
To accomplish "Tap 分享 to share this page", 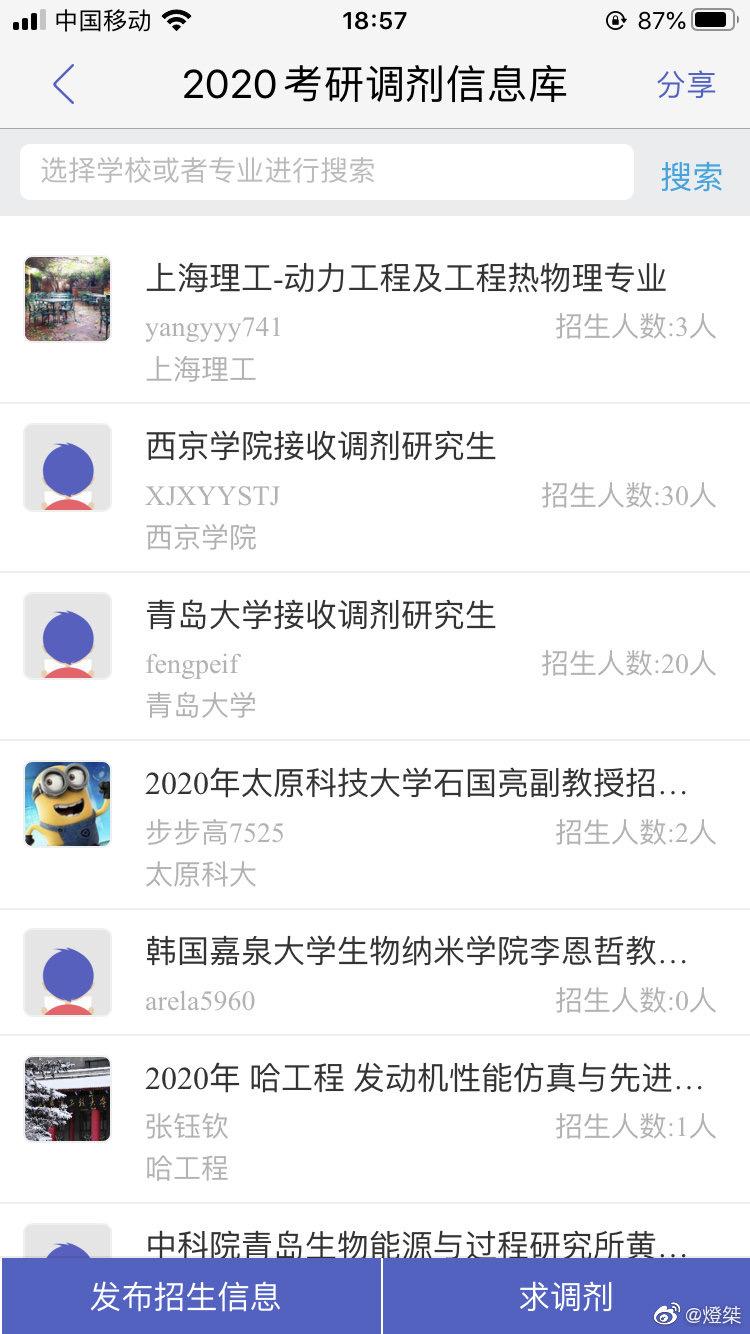I will (686, 85).
